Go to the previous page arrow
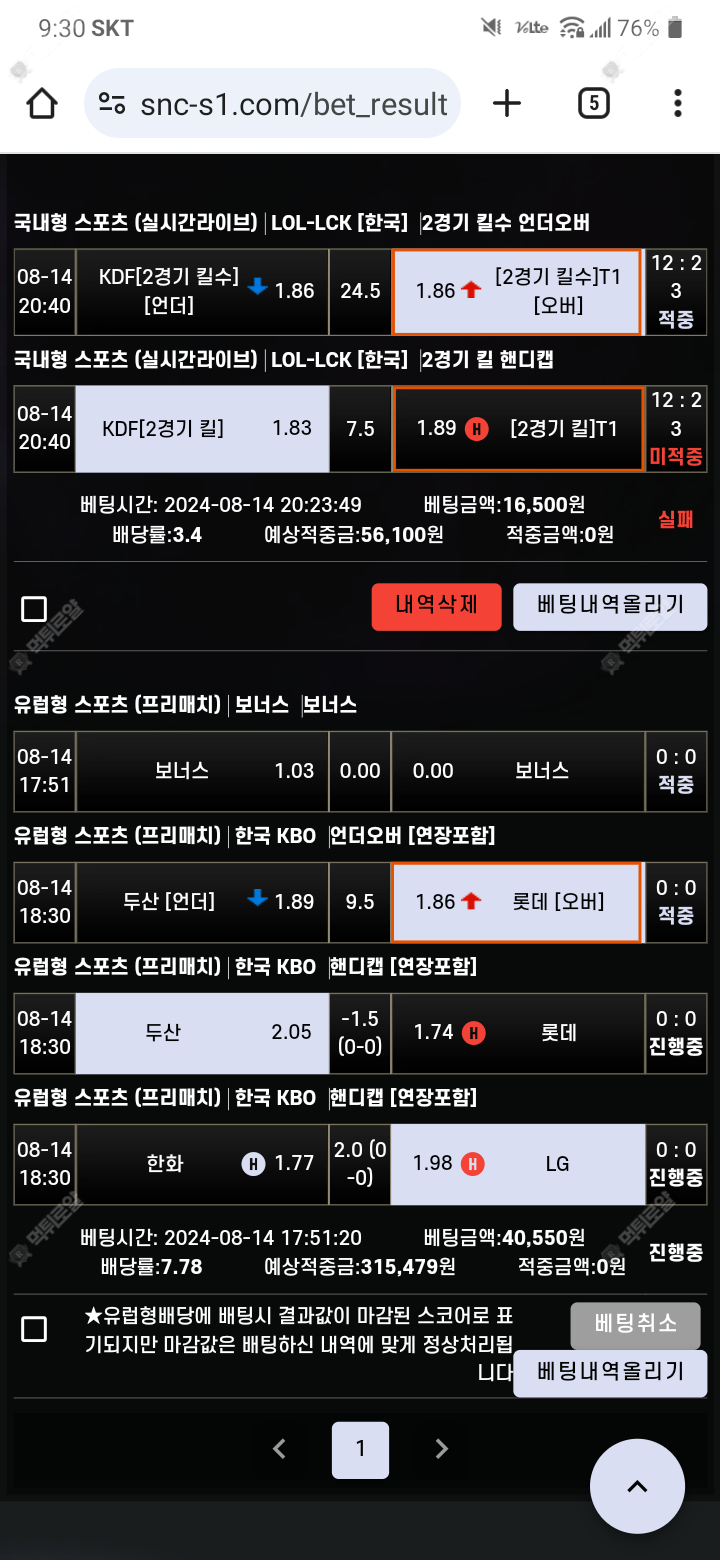Viewport: 720px width, 1560px height. tap(280, 1449)
